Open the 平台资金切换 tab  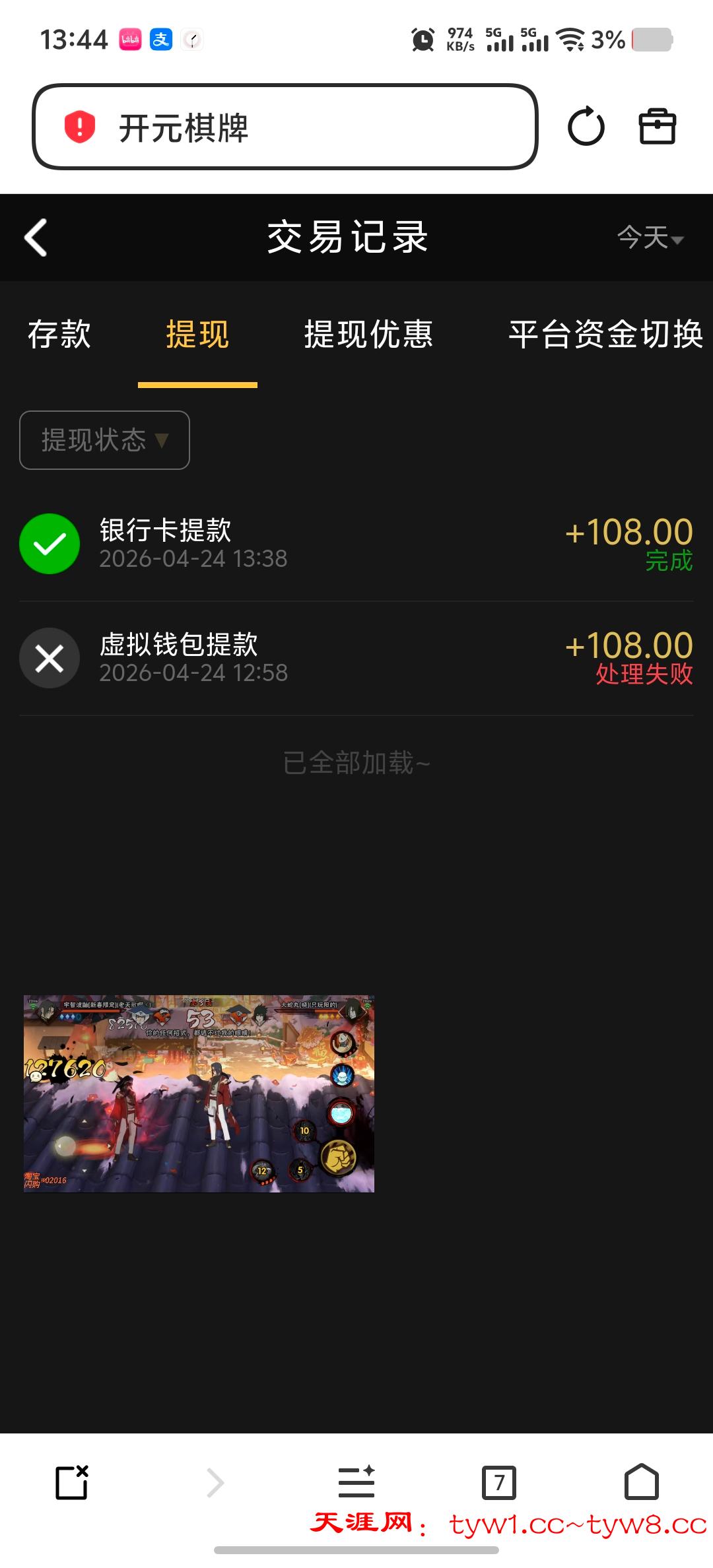coord(605,335)
